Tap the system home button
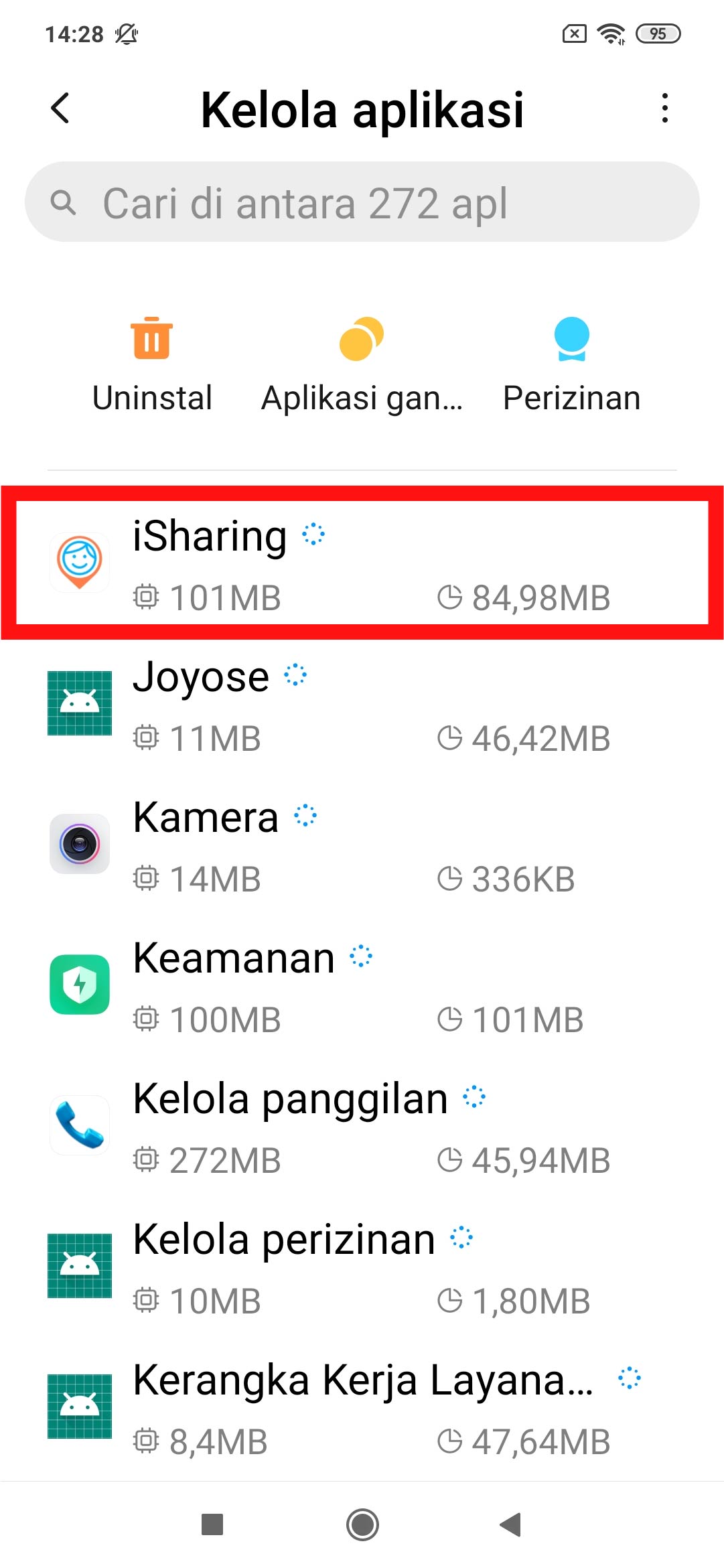 tap(362, 1525)
